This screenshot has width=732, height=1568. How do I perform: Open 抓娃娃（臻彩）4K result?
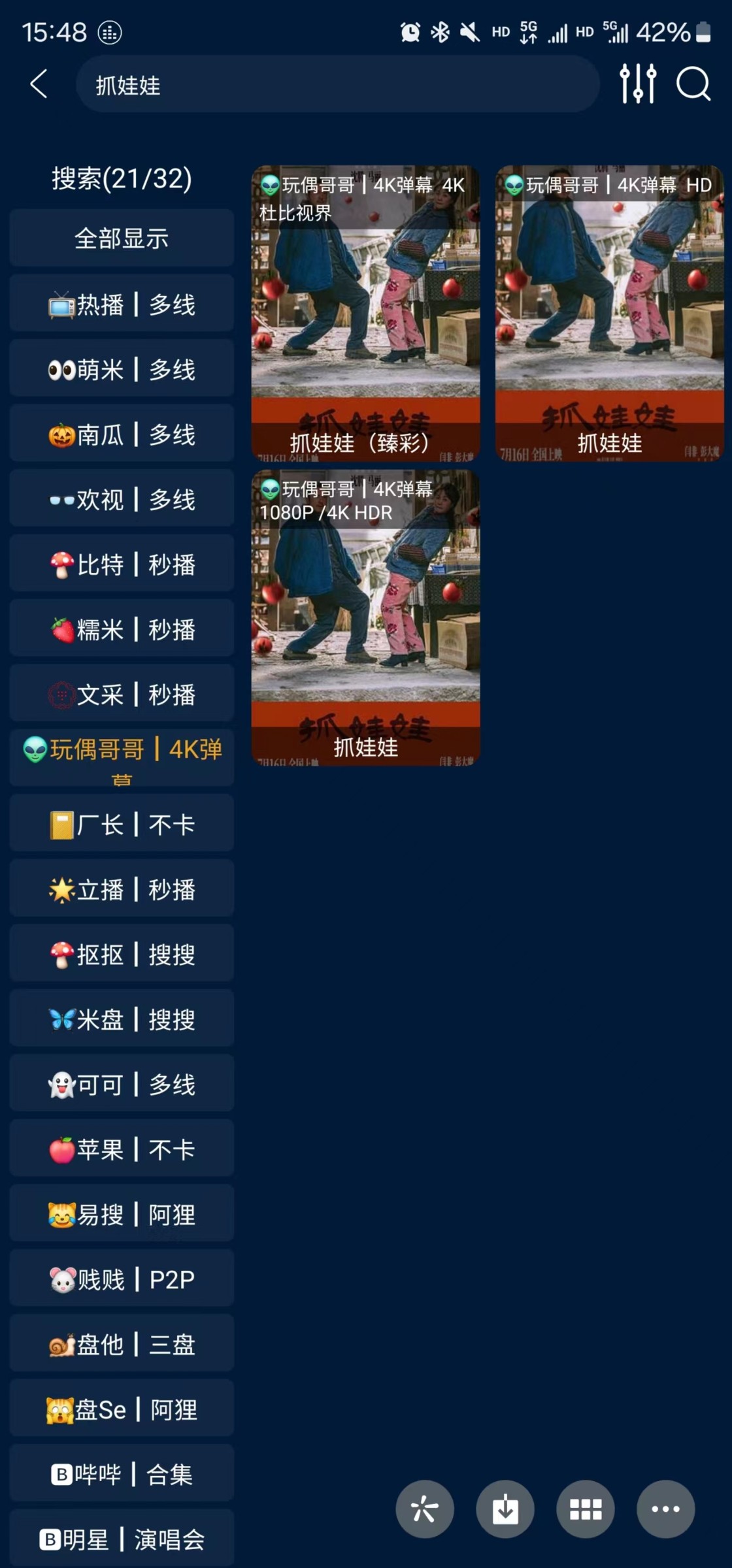point(365,314)
